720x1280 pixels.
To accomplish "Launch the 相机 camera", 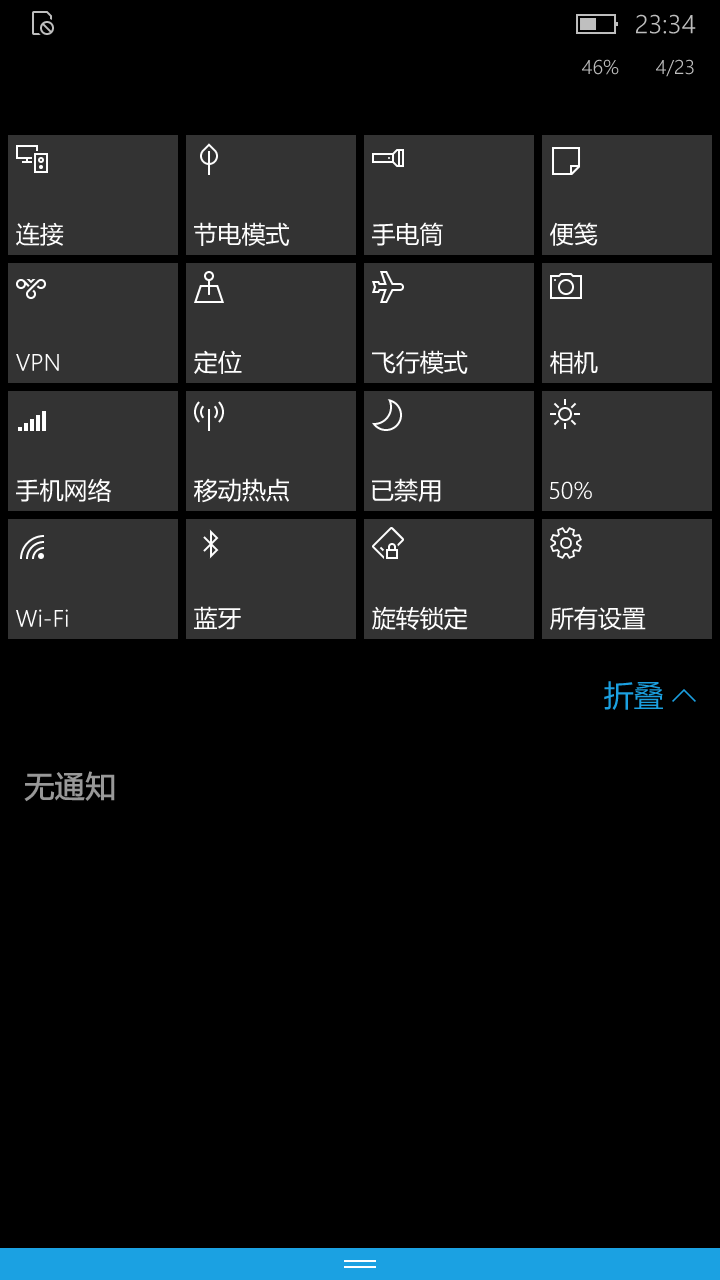I will (627, 323).
